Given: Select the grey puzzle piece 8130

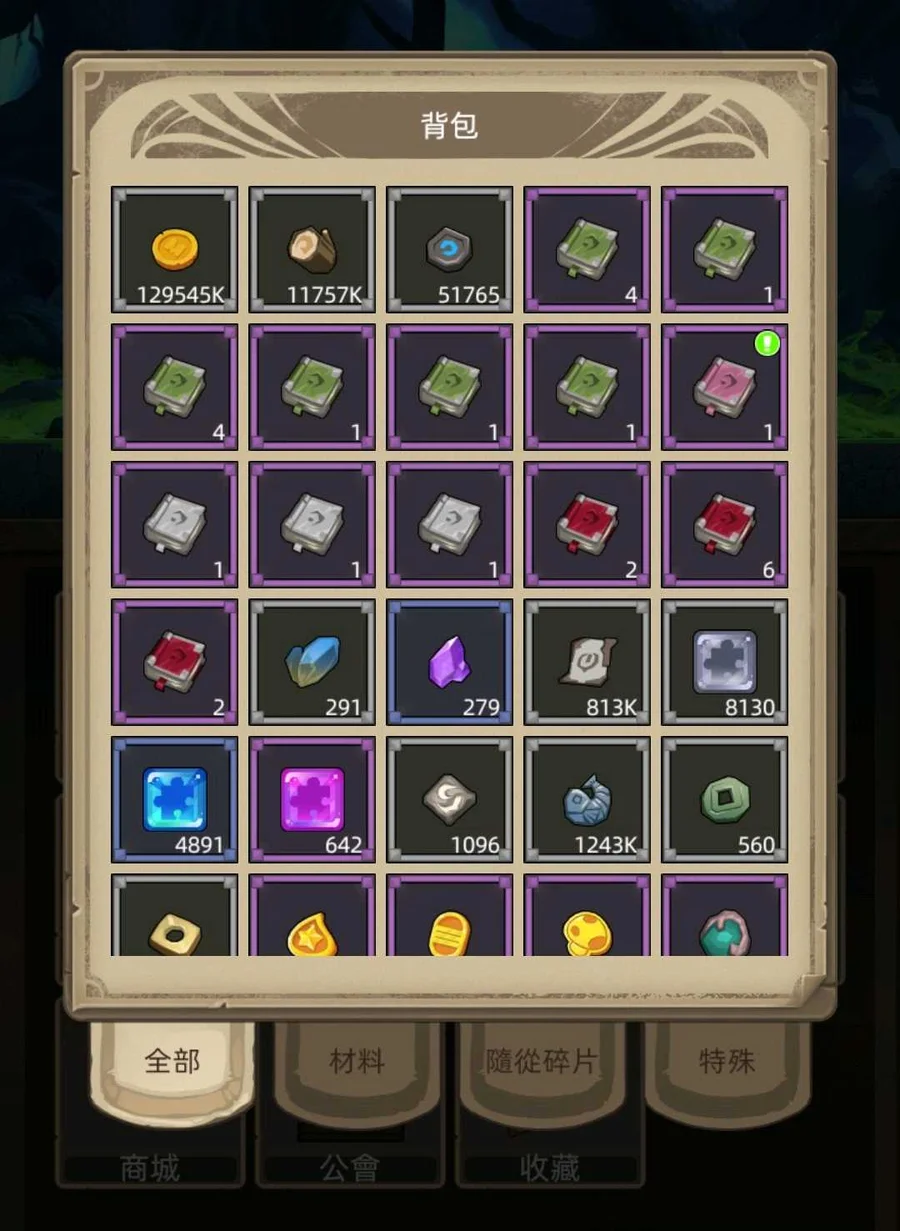Looking at the screenshot, I should [725, 662].
